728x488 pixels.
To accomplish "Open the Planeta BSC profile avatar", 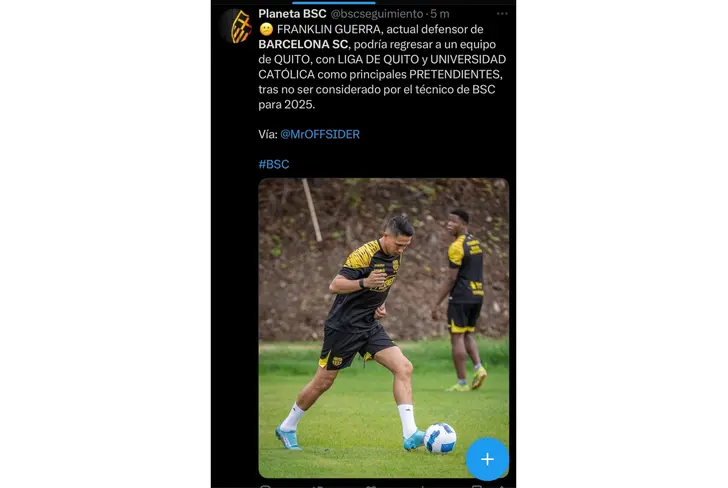I will coord(237,26).
